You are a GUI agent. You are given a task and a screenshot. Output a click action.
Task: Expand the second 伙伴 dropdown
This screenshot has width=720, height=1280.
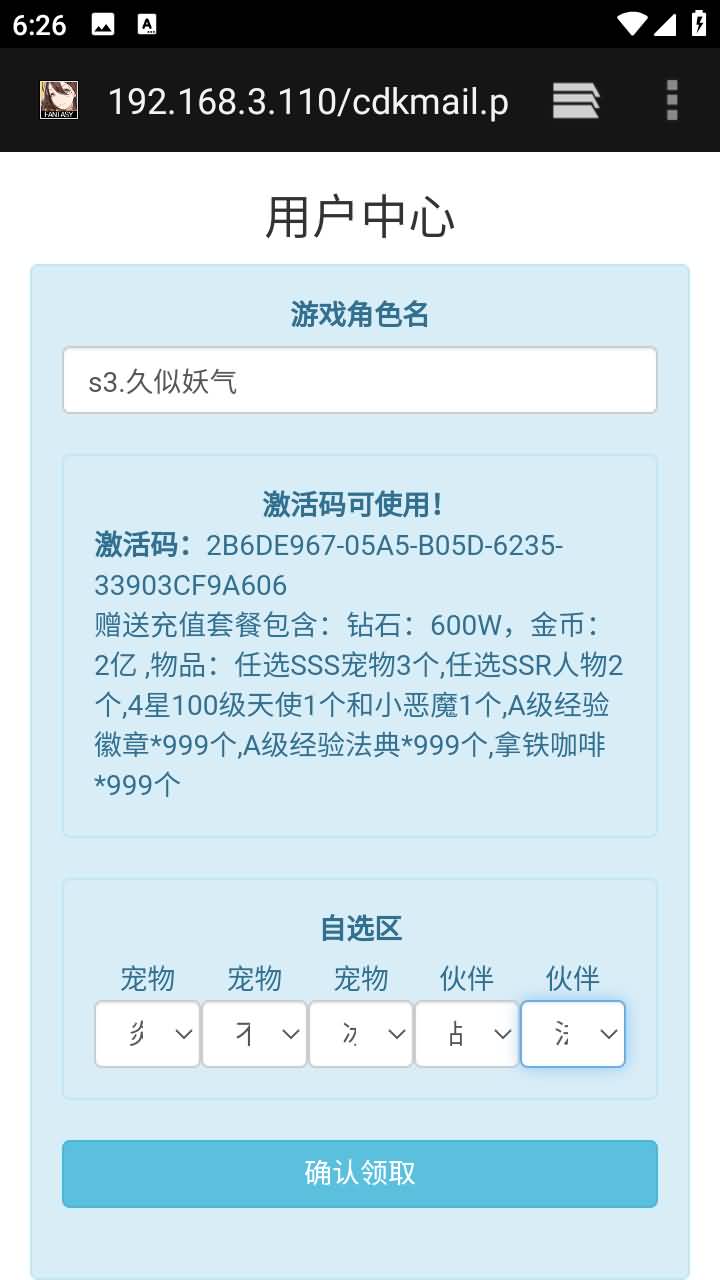click(573, 1034)
